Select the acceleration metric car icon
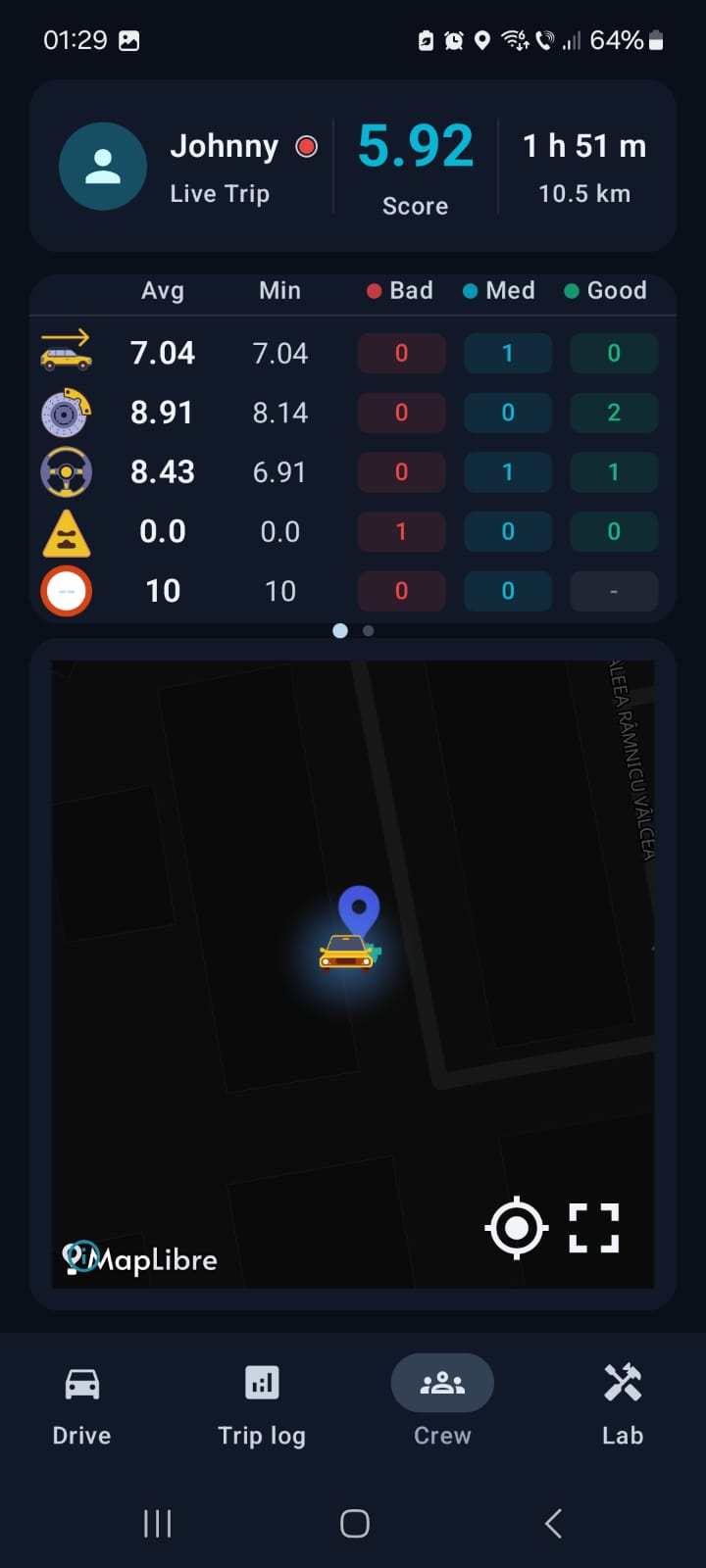Viewport: 706px width, 1568px height. coord(66,353)
